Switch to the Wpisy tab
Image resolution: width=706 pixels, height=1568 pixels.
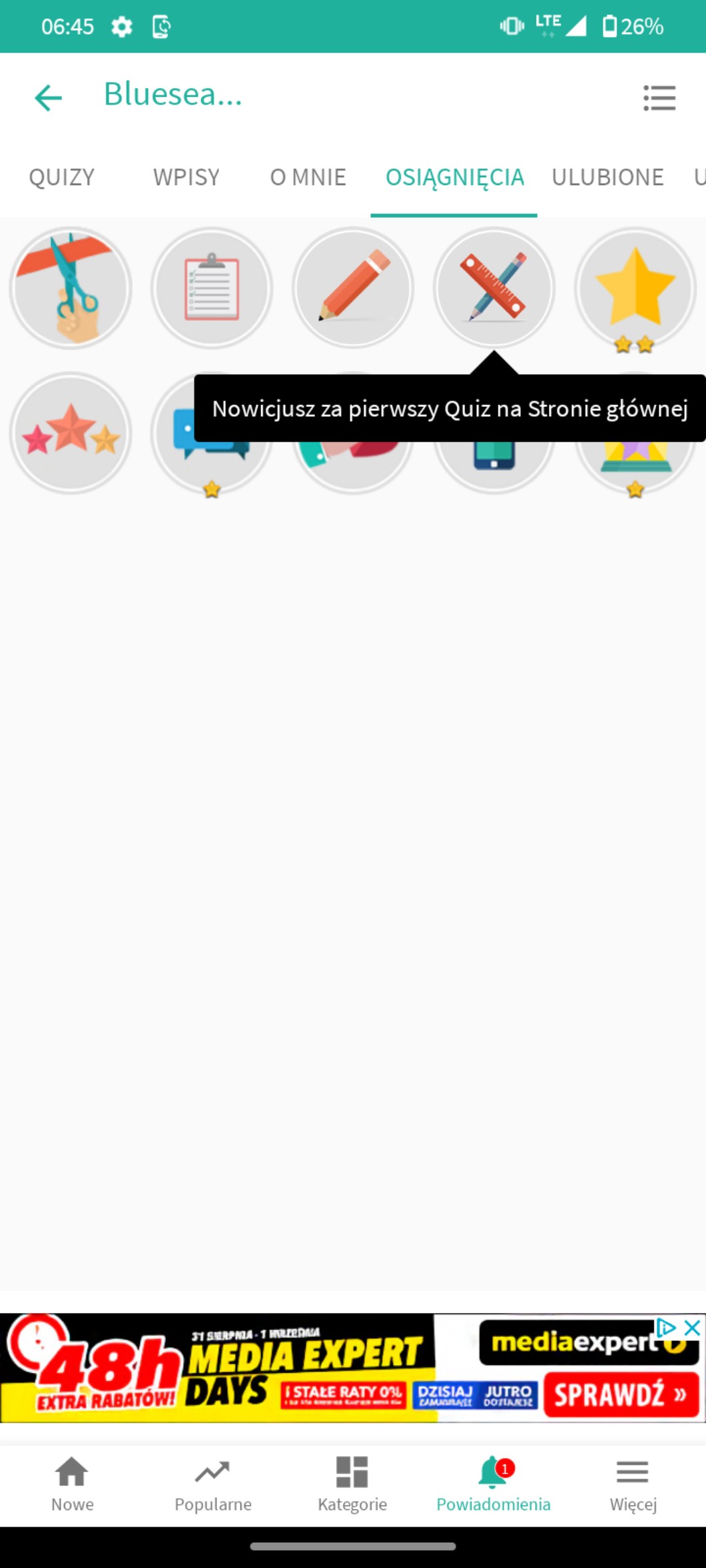coord(186,177)
